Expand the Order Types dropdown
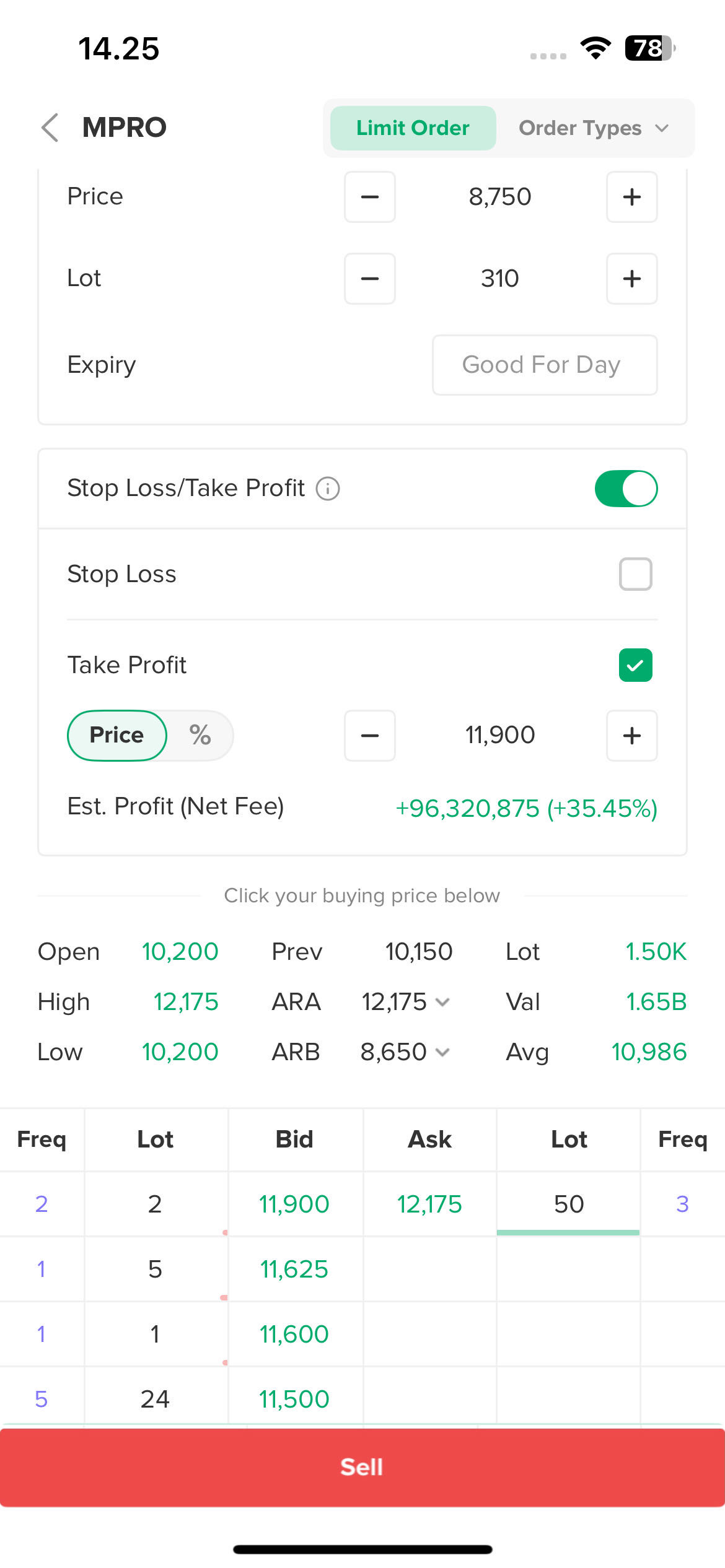 tap(594, 128)
